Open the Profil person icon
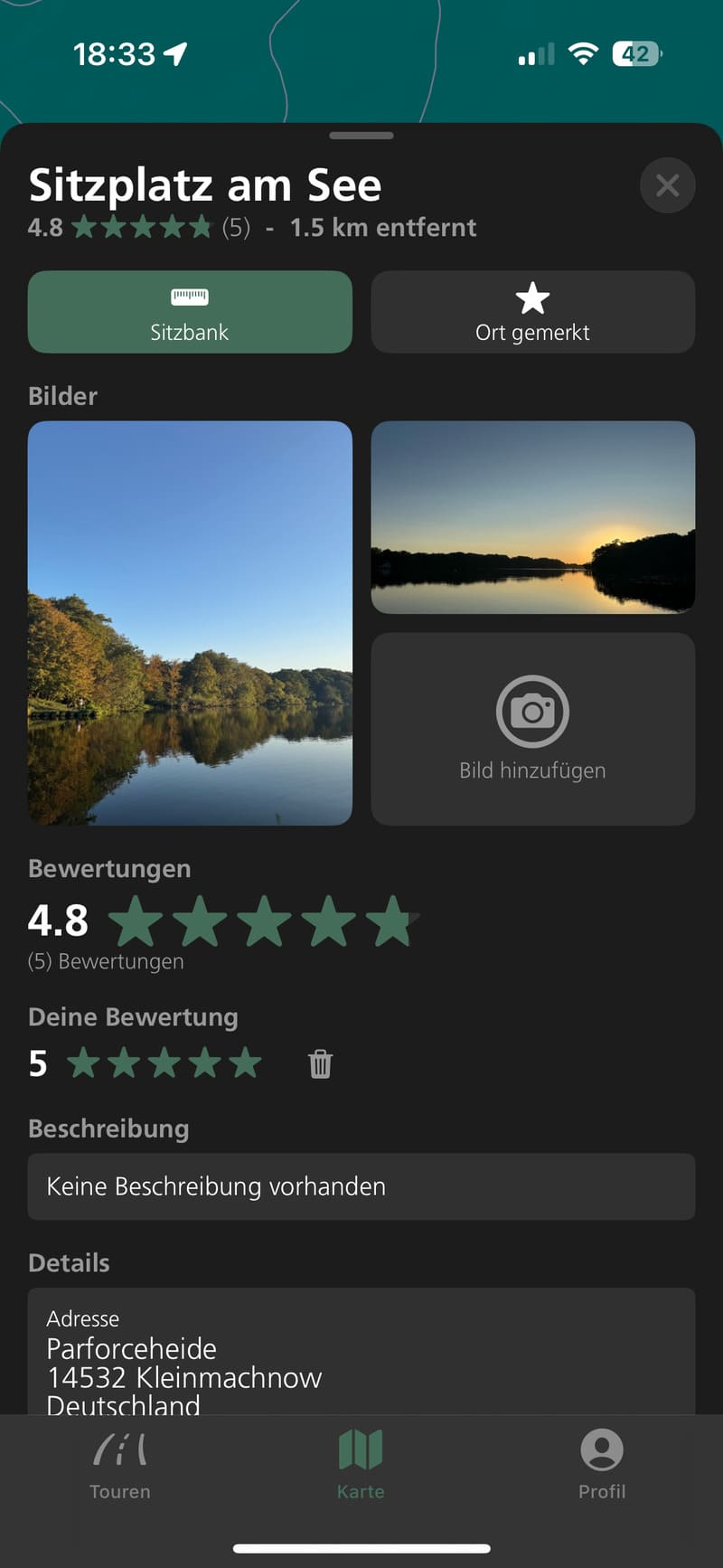Image resolution: width=723 pixels, height=1568 pixels. [602, 1451]
